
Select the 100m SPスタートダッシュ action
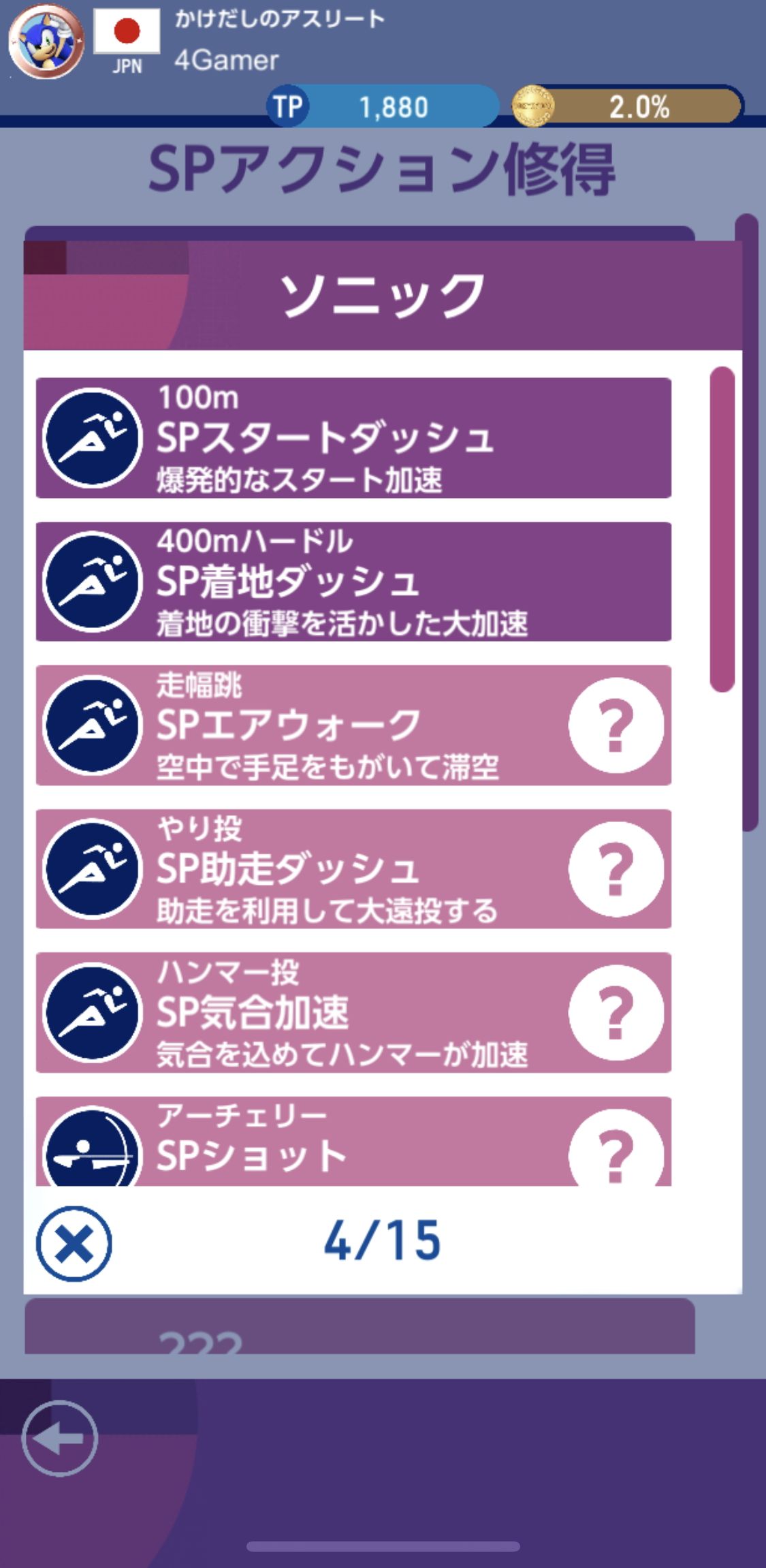353,438
